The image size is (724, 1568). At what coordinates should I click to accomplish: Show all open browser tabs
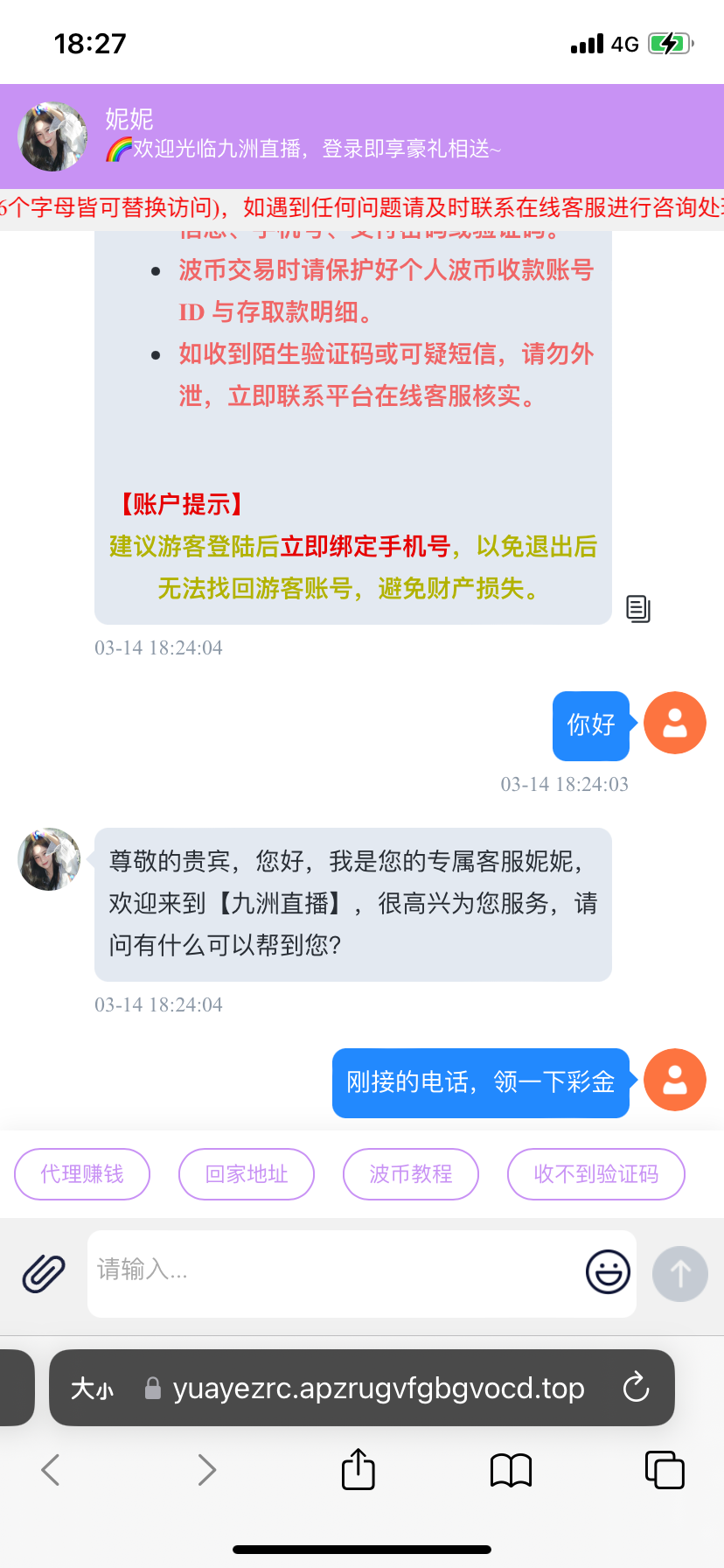coord(665,1470)
